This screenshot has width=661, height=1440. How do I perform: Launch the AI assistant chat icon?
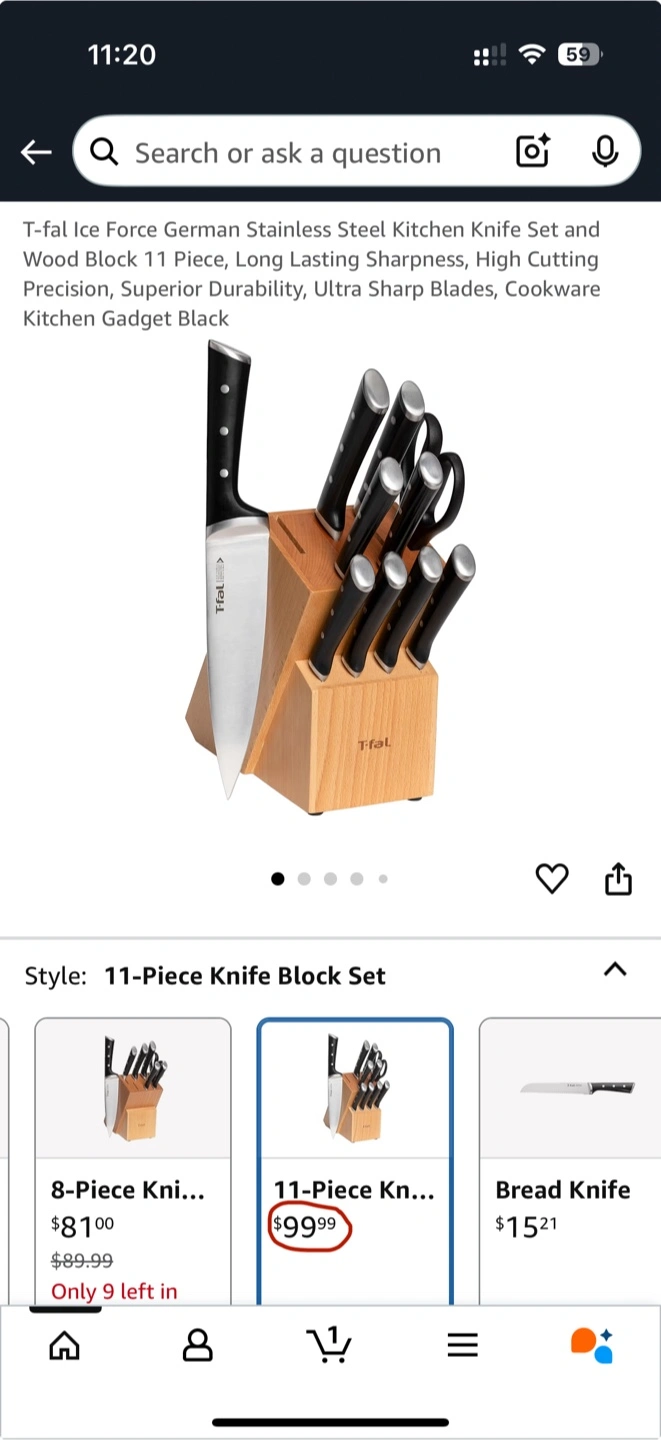pyautogui.click(x=592, y=1345)
